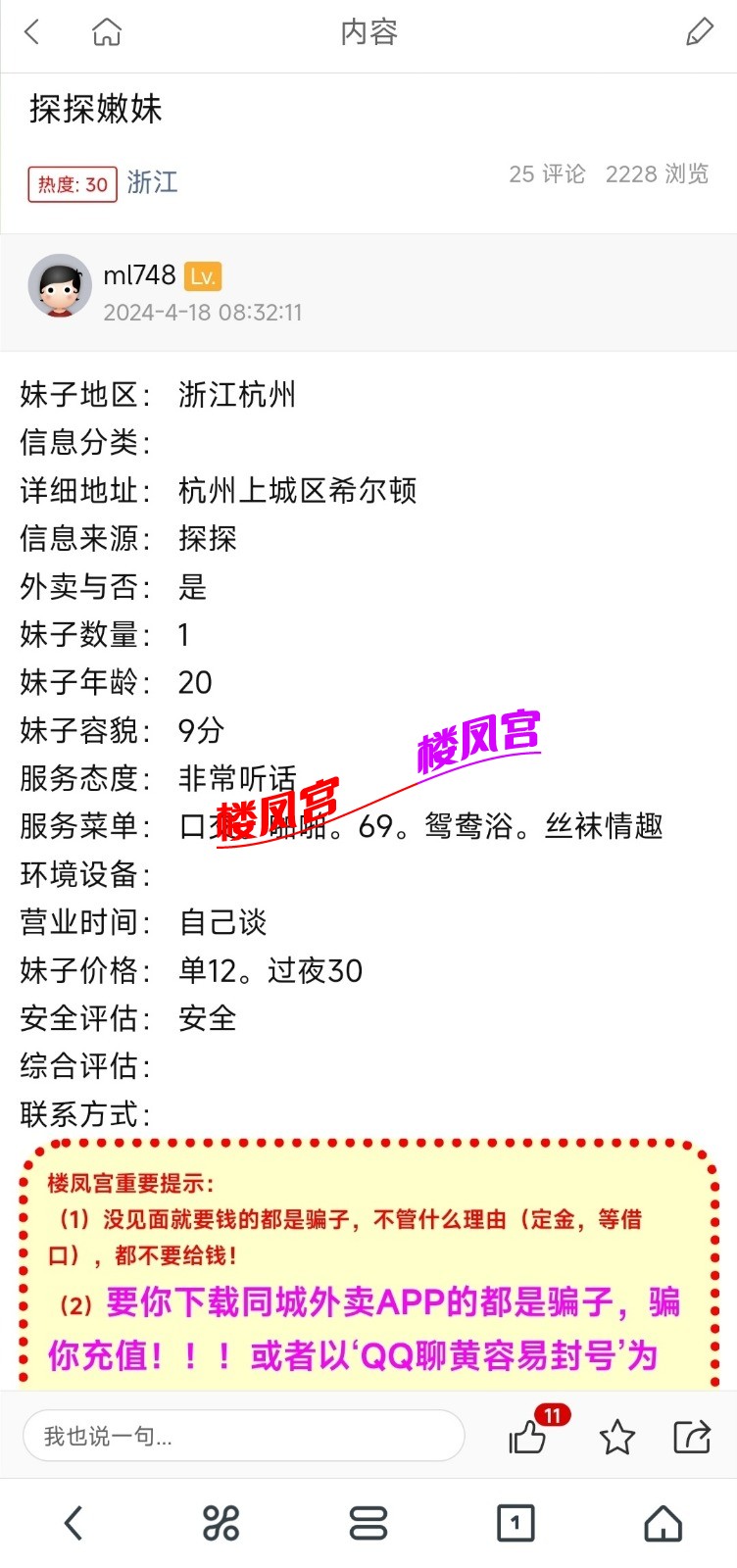Viewport: 737px width, 1568px height.
Task: Tap the pencil edit icon
Action: pyautogui.click(x=699, y=32)
